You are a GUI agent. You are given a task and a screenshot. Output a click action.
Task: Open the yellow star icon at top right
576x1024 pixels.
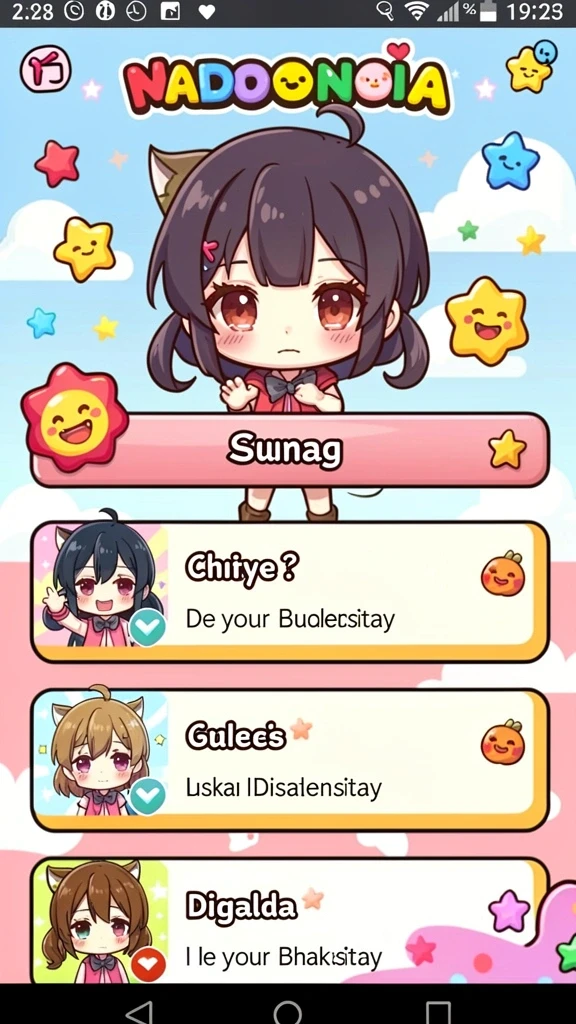tap(530, 67)
